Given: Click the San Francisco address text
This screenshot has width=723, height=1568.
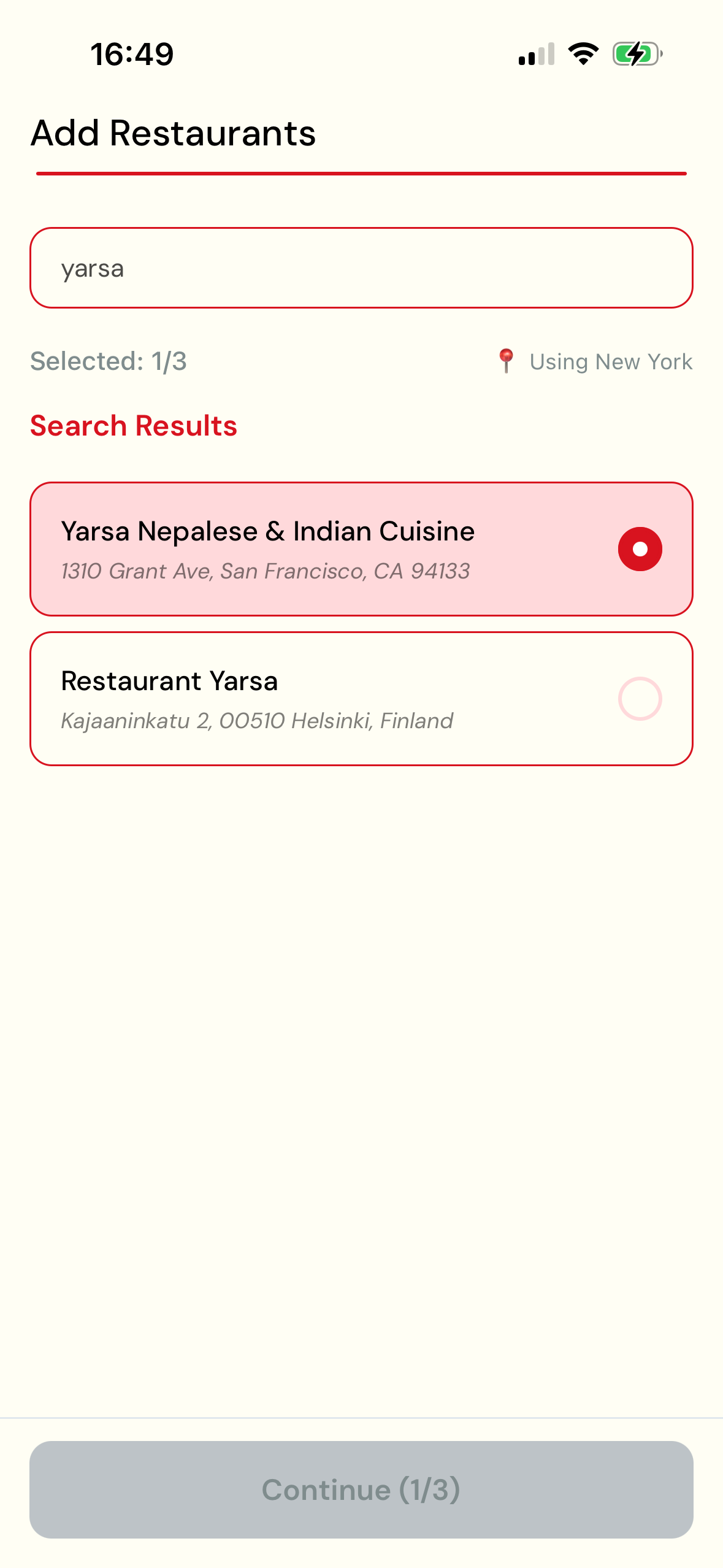Looking at the screenshot, I should coord(265,571).
